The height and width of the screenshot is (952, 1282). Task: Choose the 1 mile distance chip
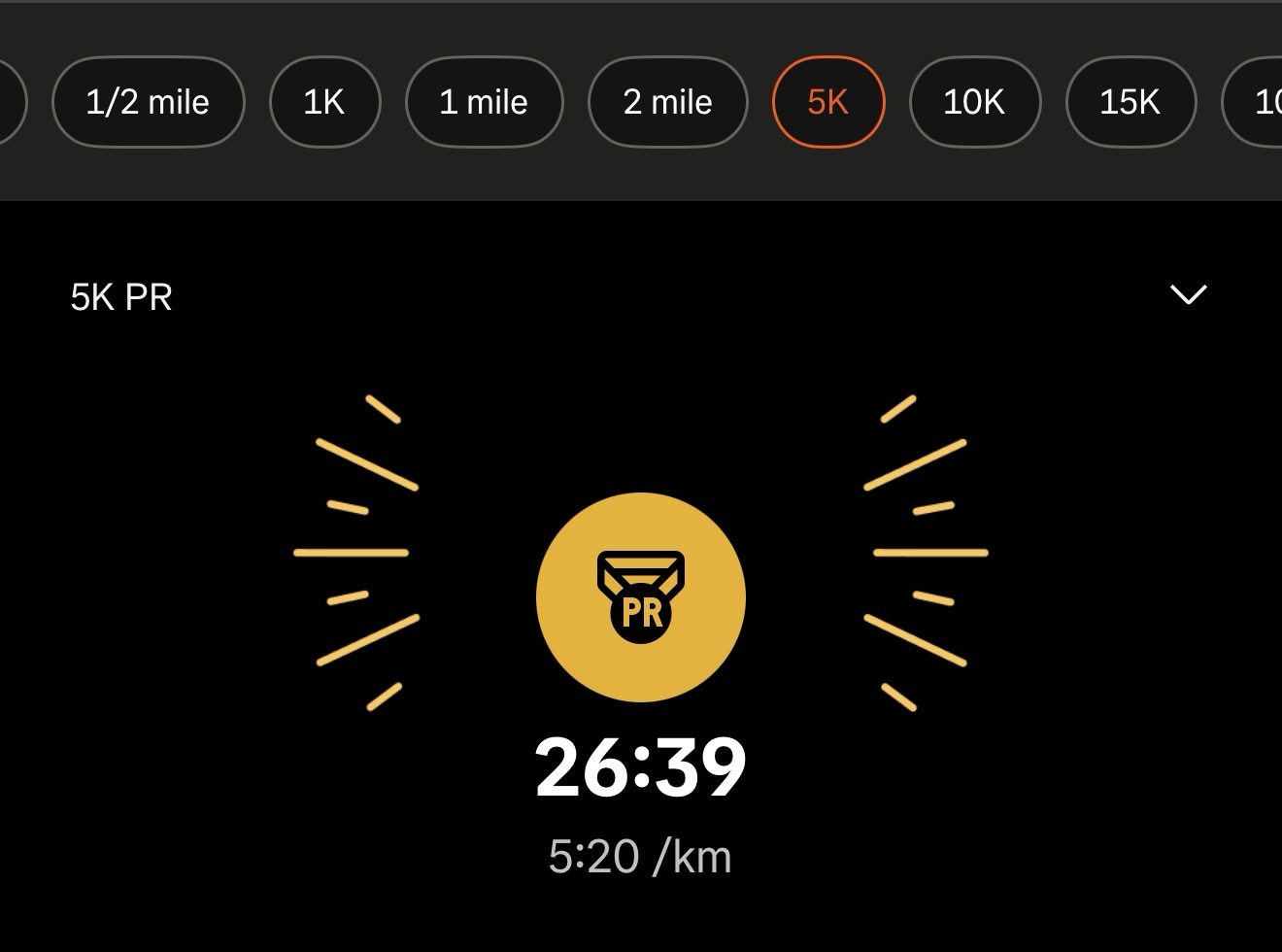click(x=484, y=102)
